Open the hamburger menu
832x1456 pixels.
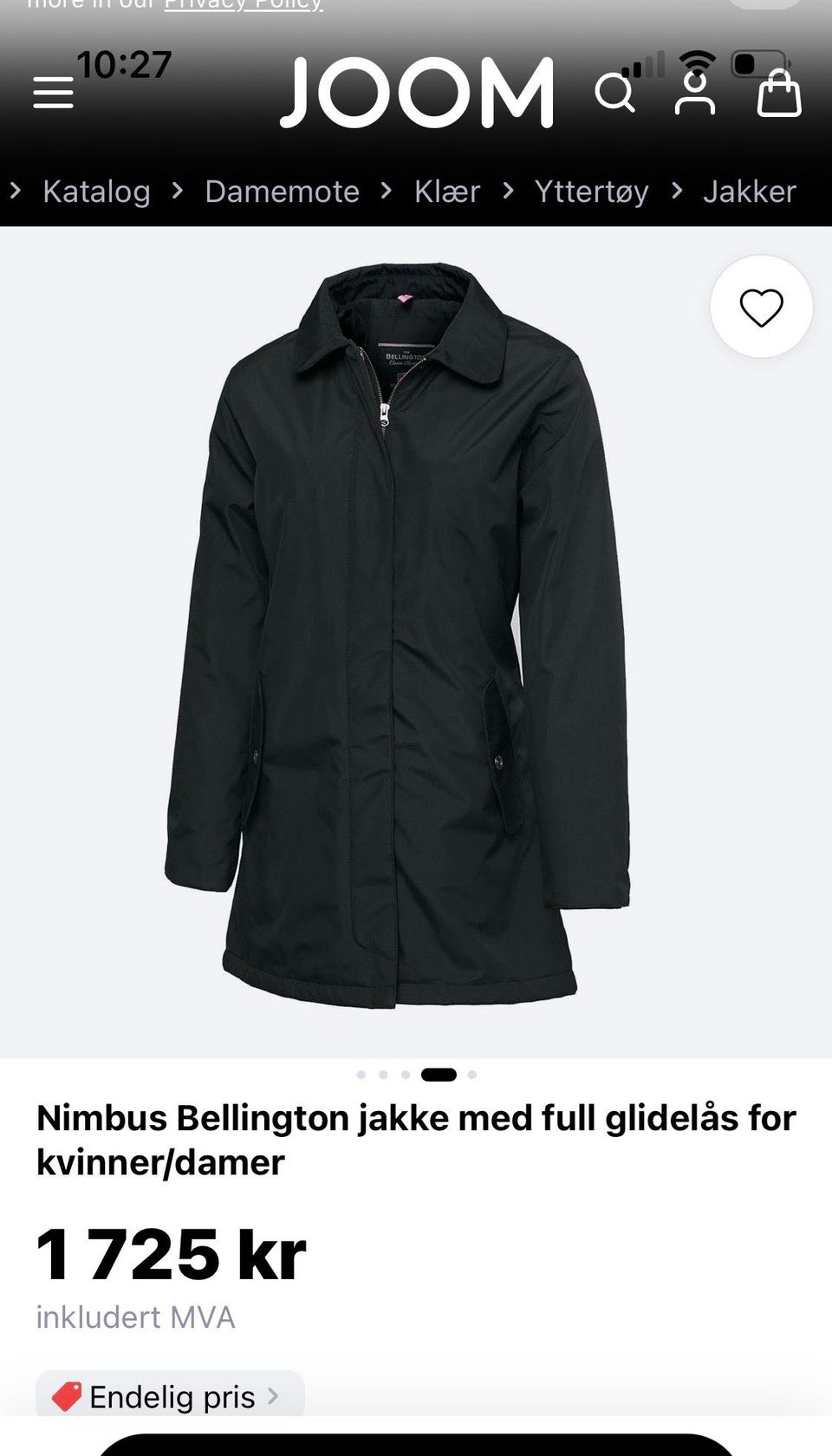coord(53,93)
